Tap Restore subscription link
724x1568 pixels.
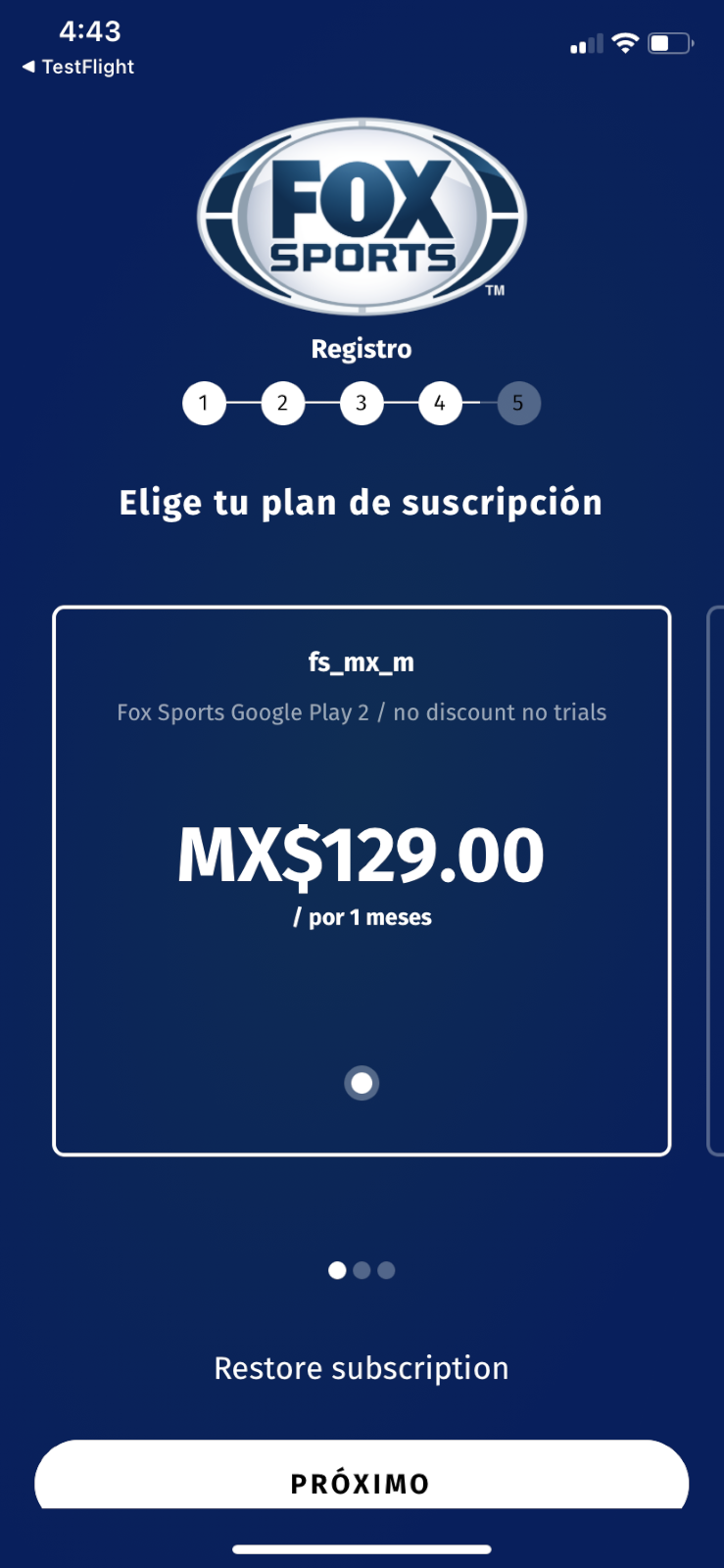pos(362,1368)
